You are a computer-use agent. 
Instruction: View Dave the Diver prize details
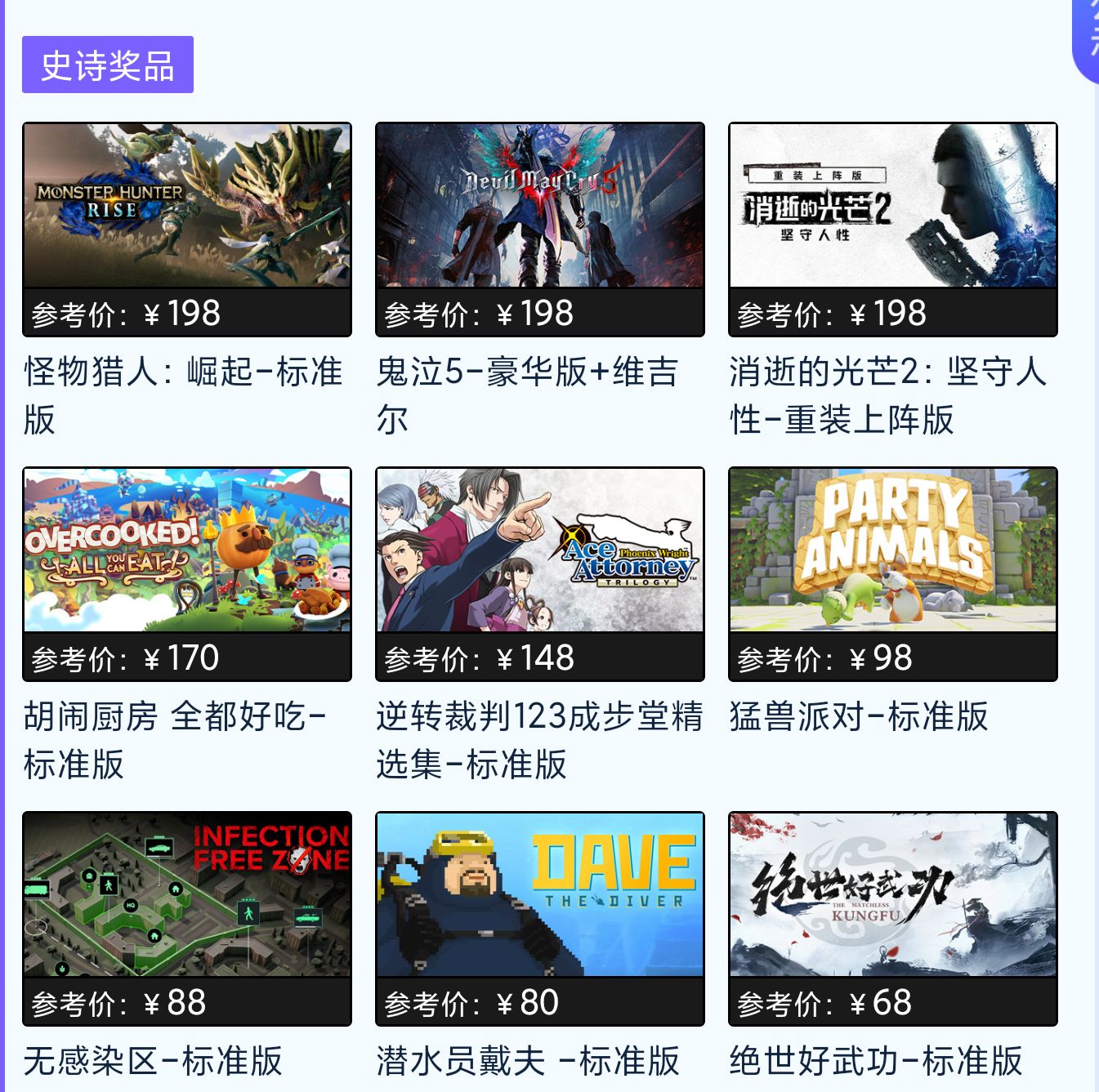coord(539,895)
